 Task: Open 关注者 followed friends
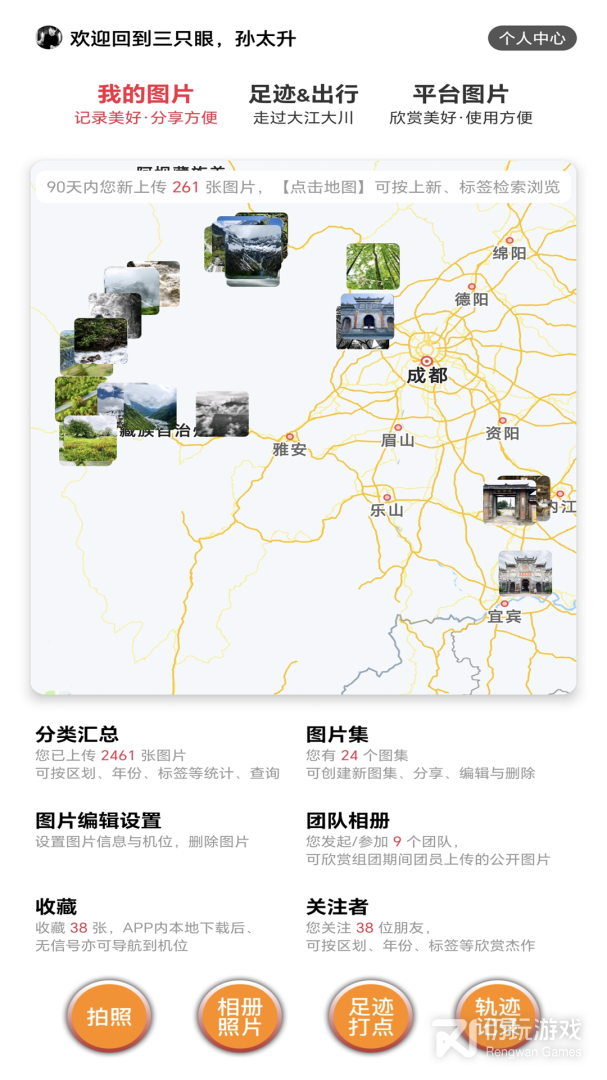[337, 907]
